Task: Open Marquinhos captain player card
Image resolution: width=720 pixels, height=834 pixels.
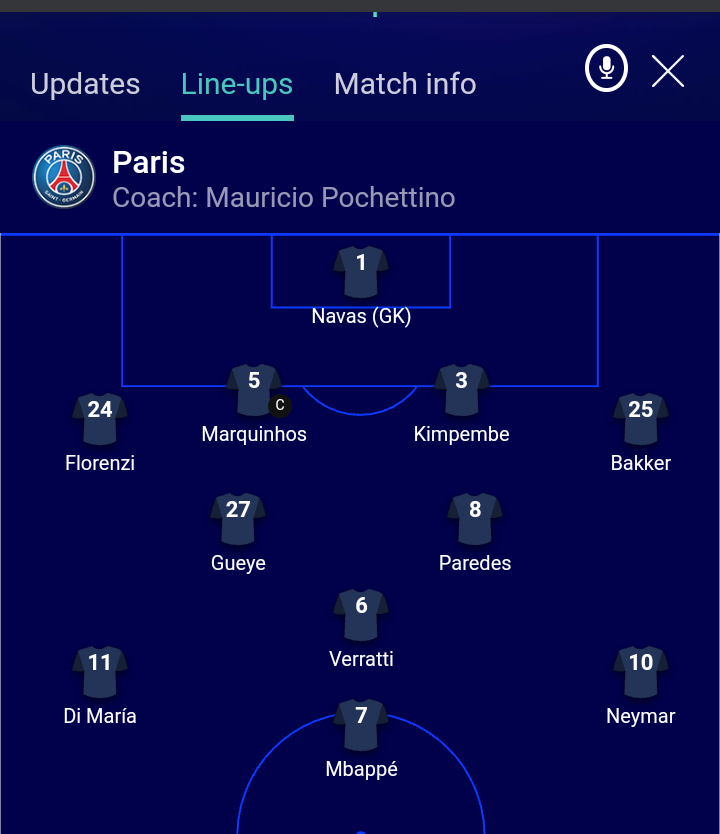Action: (254, 391)
